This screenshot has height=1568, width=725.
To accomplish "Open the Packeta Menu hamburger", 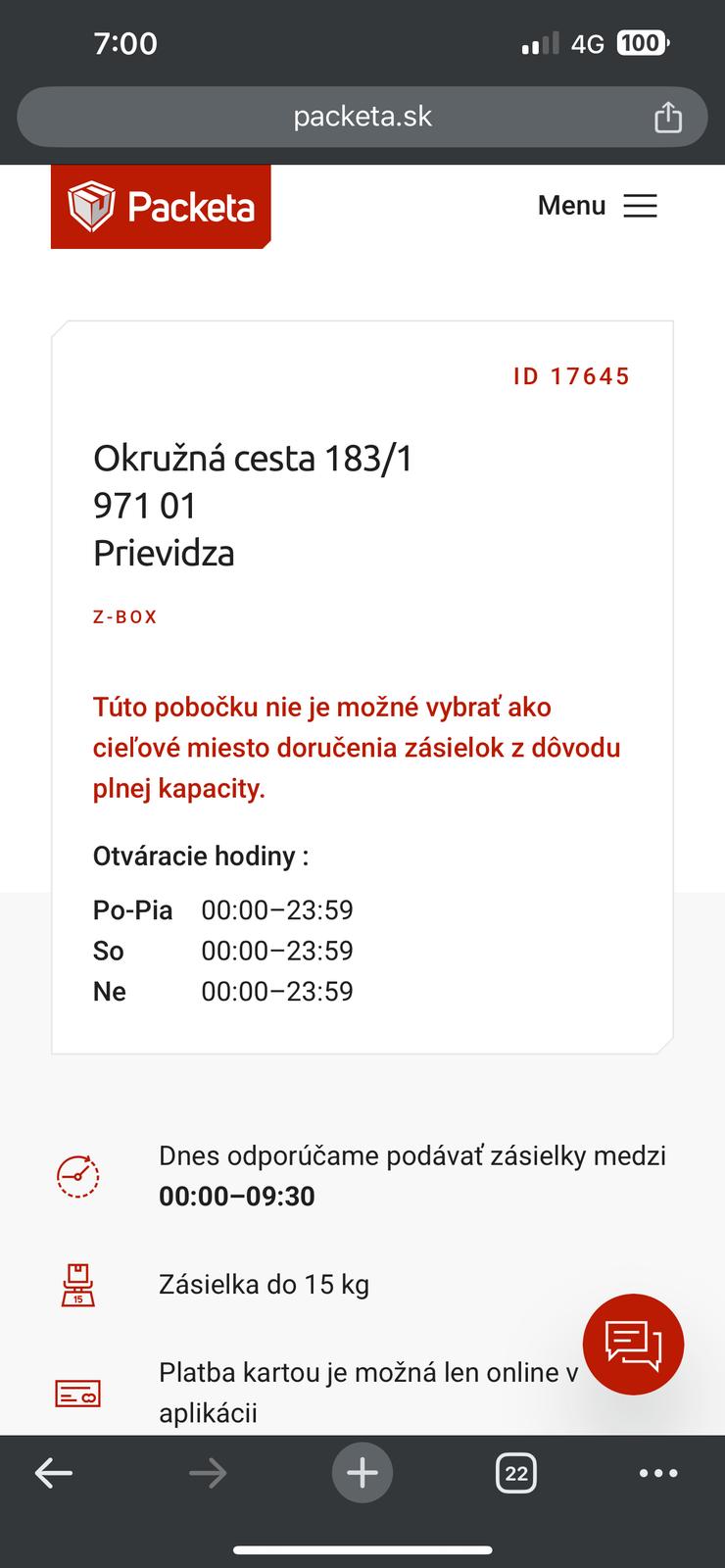I will click(598, 206).
